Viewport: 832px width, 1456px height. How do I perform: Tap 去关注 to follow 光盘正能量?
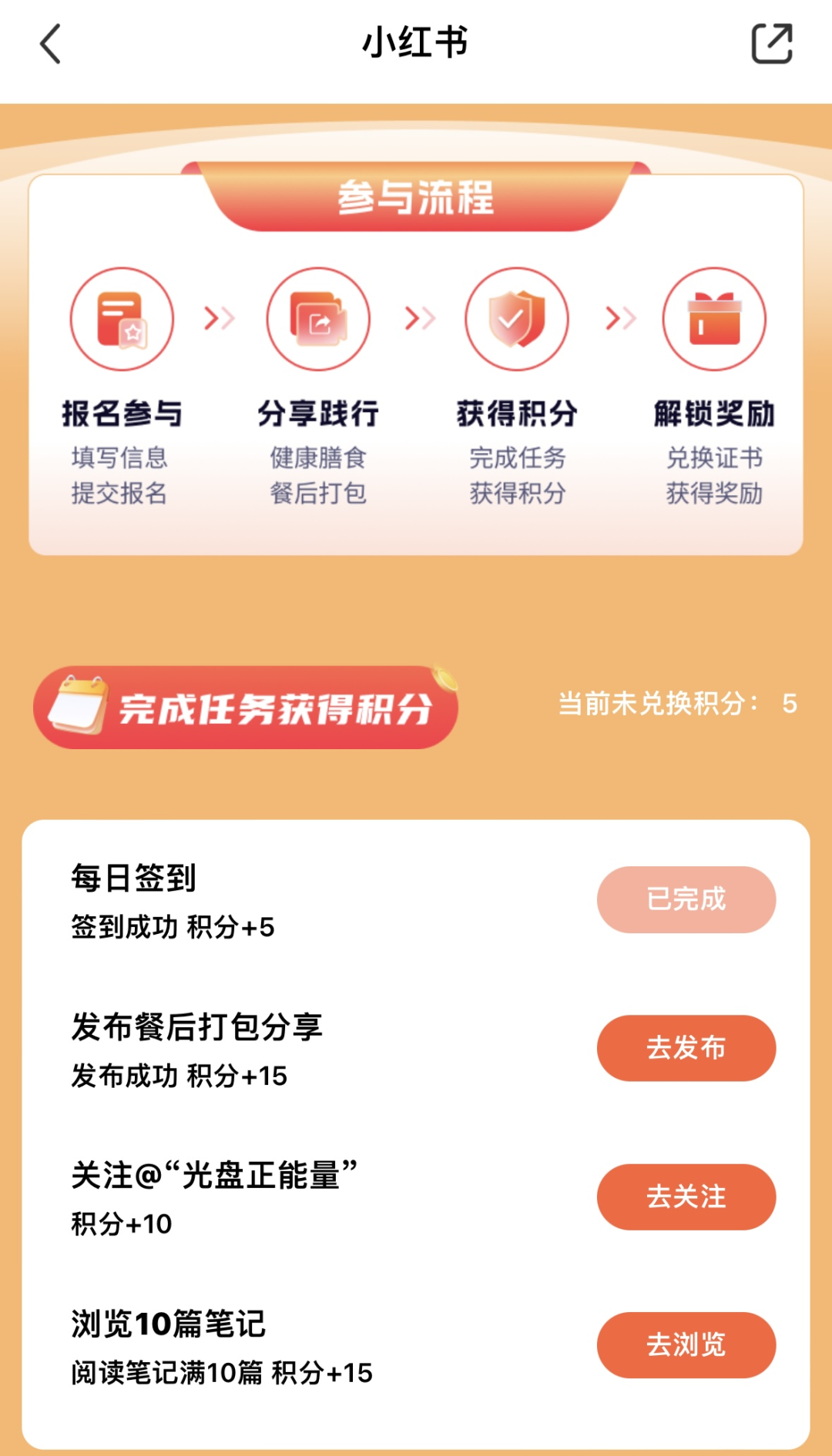[686, 1197]
